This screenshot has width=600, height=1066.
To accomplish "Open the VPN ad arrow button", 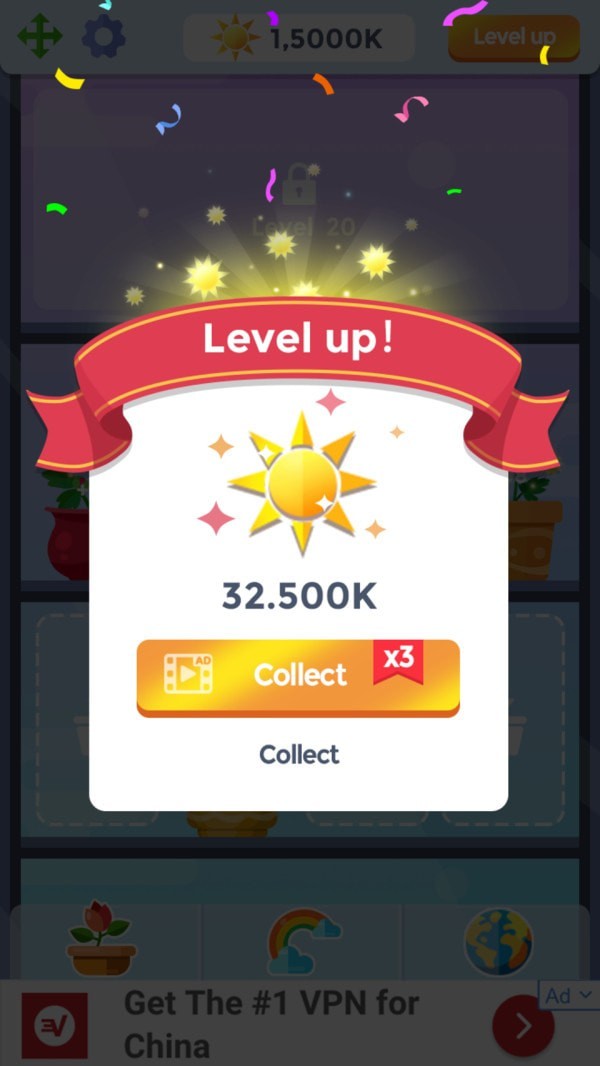I will (x=522, y=1025).
